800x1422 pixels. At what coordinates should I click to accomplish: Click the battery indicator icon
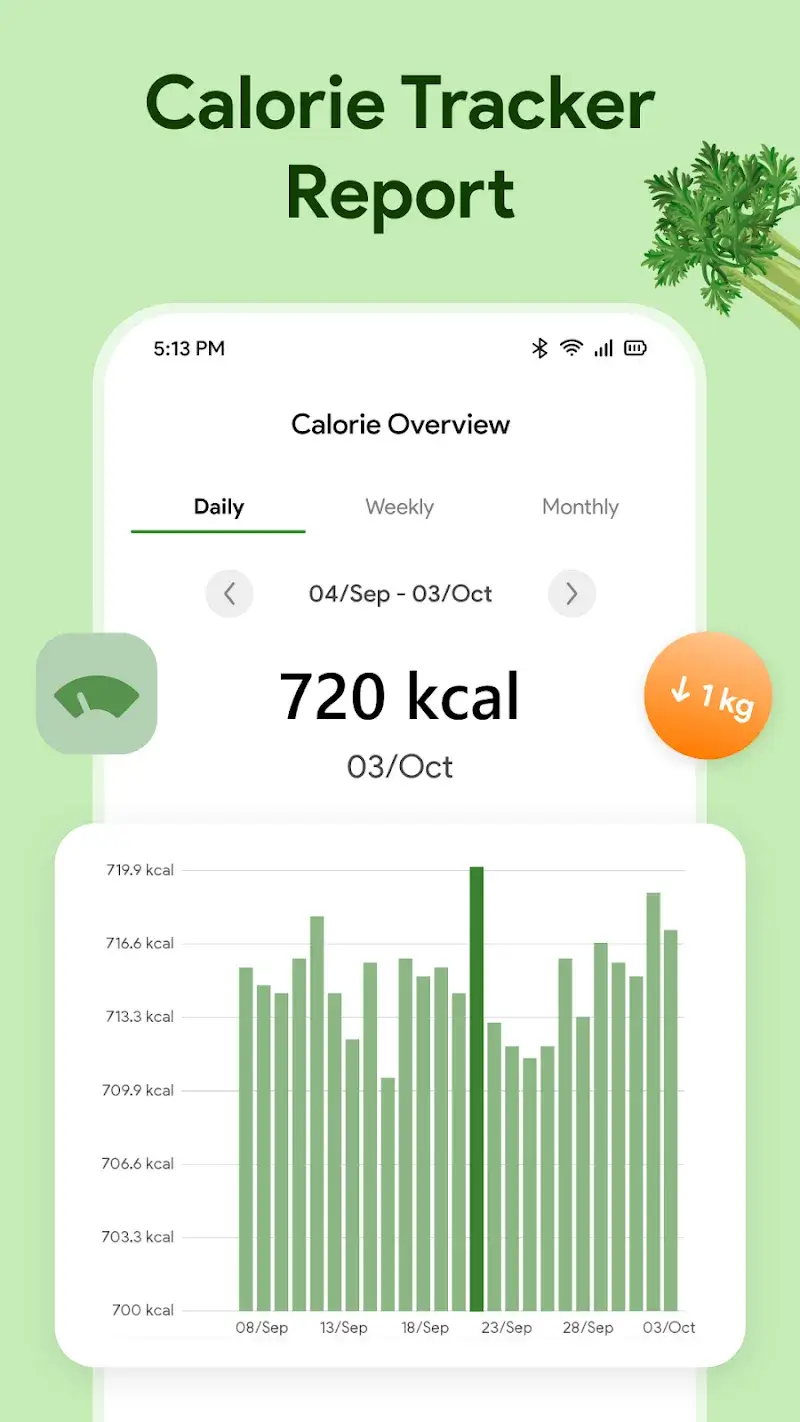pyautogui.click(x=635, y=348)
